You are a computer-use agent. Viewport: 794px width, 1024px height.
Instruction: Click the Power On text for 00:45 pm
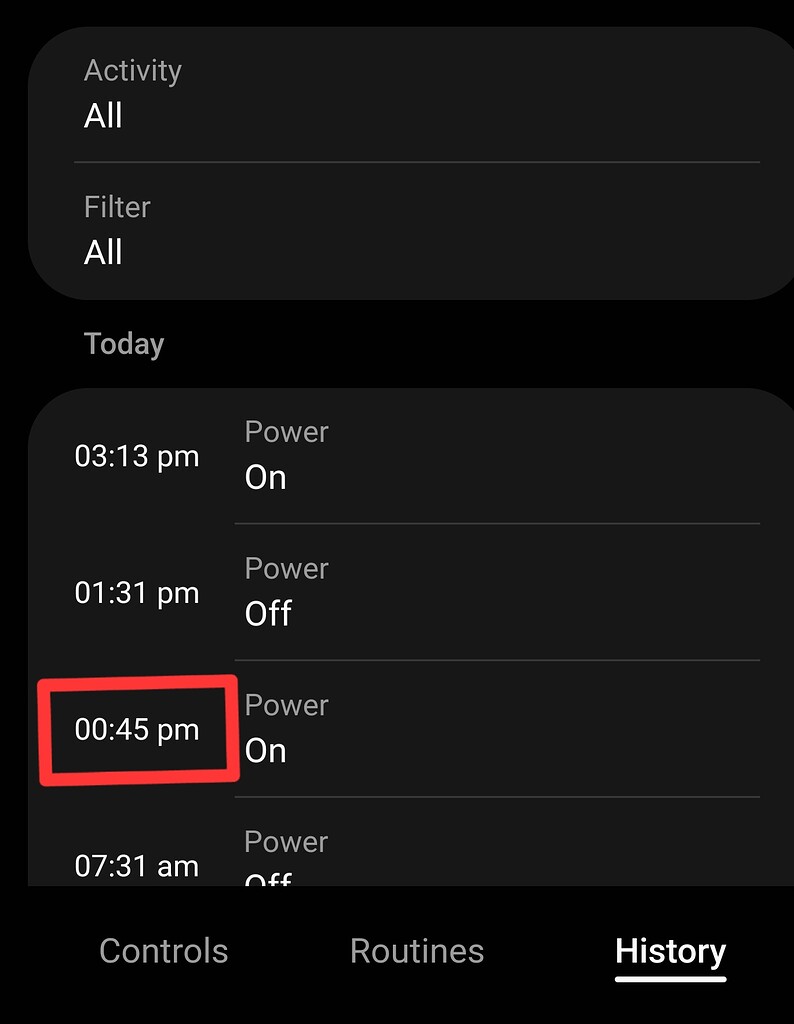pyautogui.click(x=286, y=728)
